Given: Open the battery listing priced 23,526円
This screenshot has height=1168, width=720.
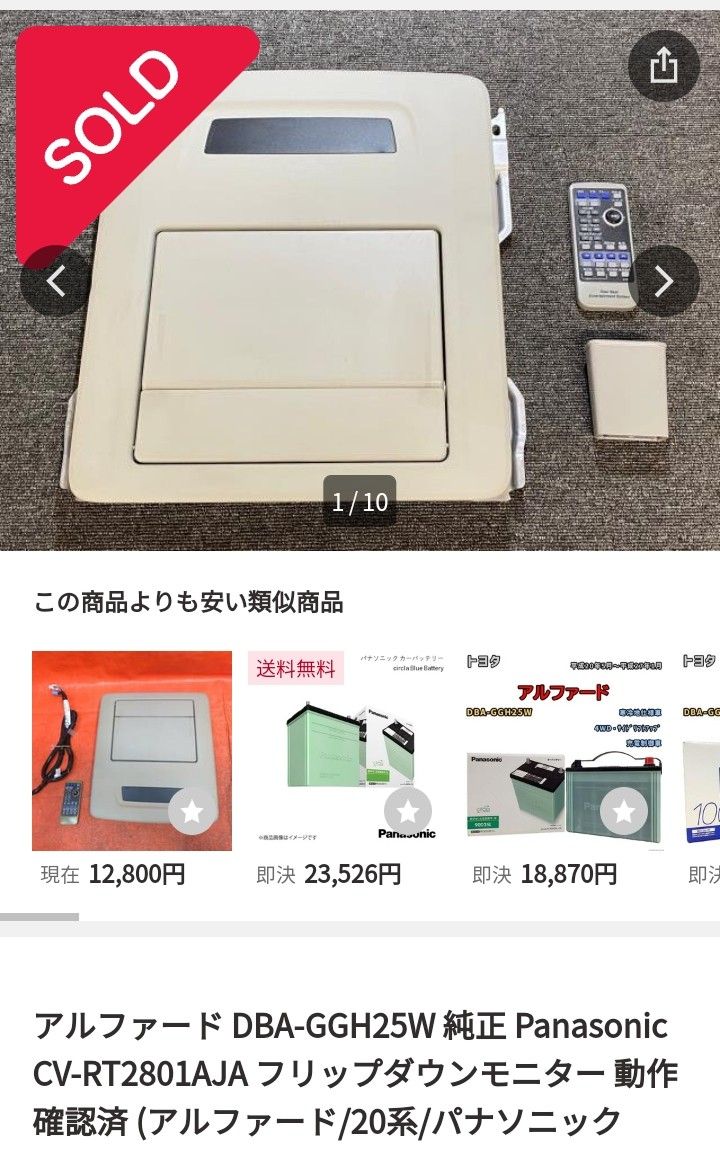Looking at the screenshot, I should click(x=348, y=751).
